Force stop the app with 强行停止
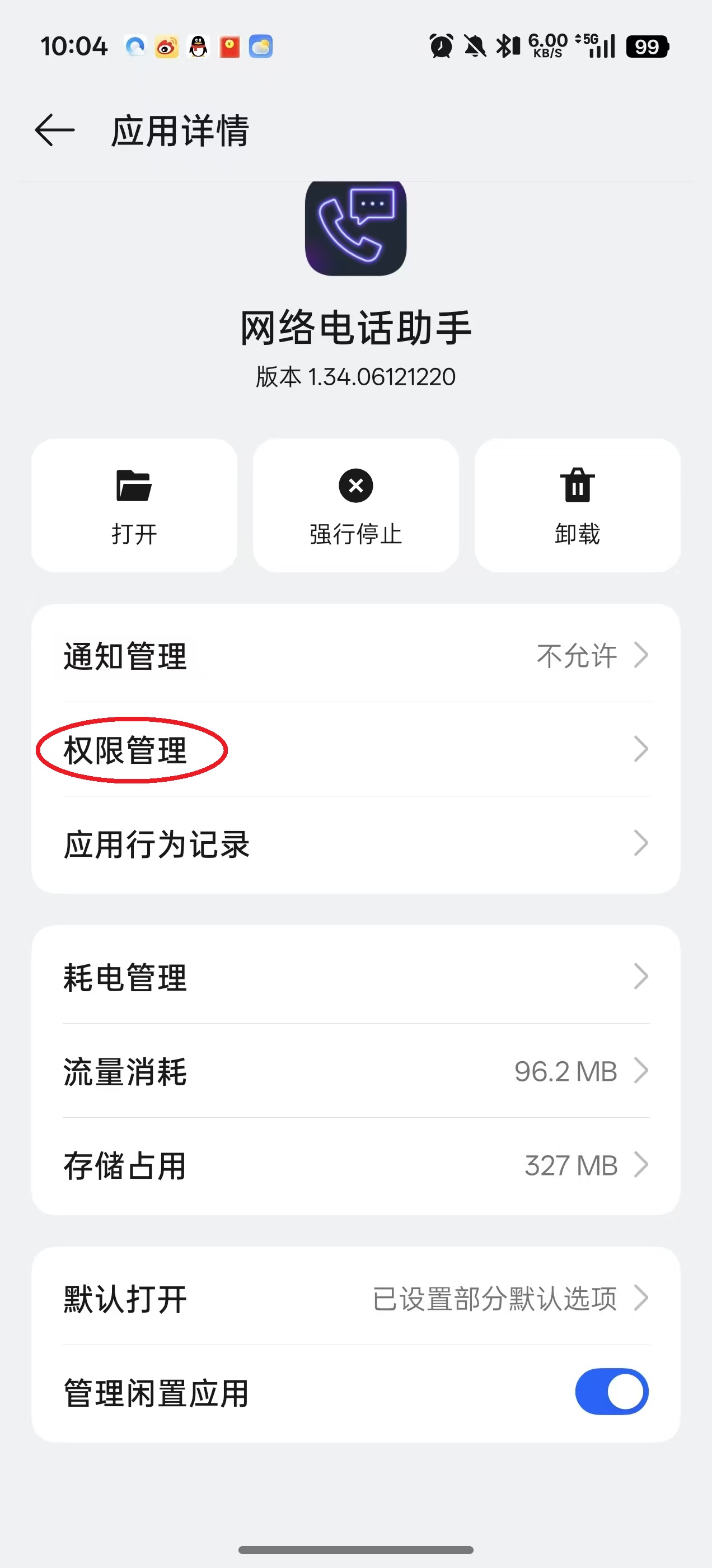Viewport: 712px width, 1568px height. (x=356, y=505)
